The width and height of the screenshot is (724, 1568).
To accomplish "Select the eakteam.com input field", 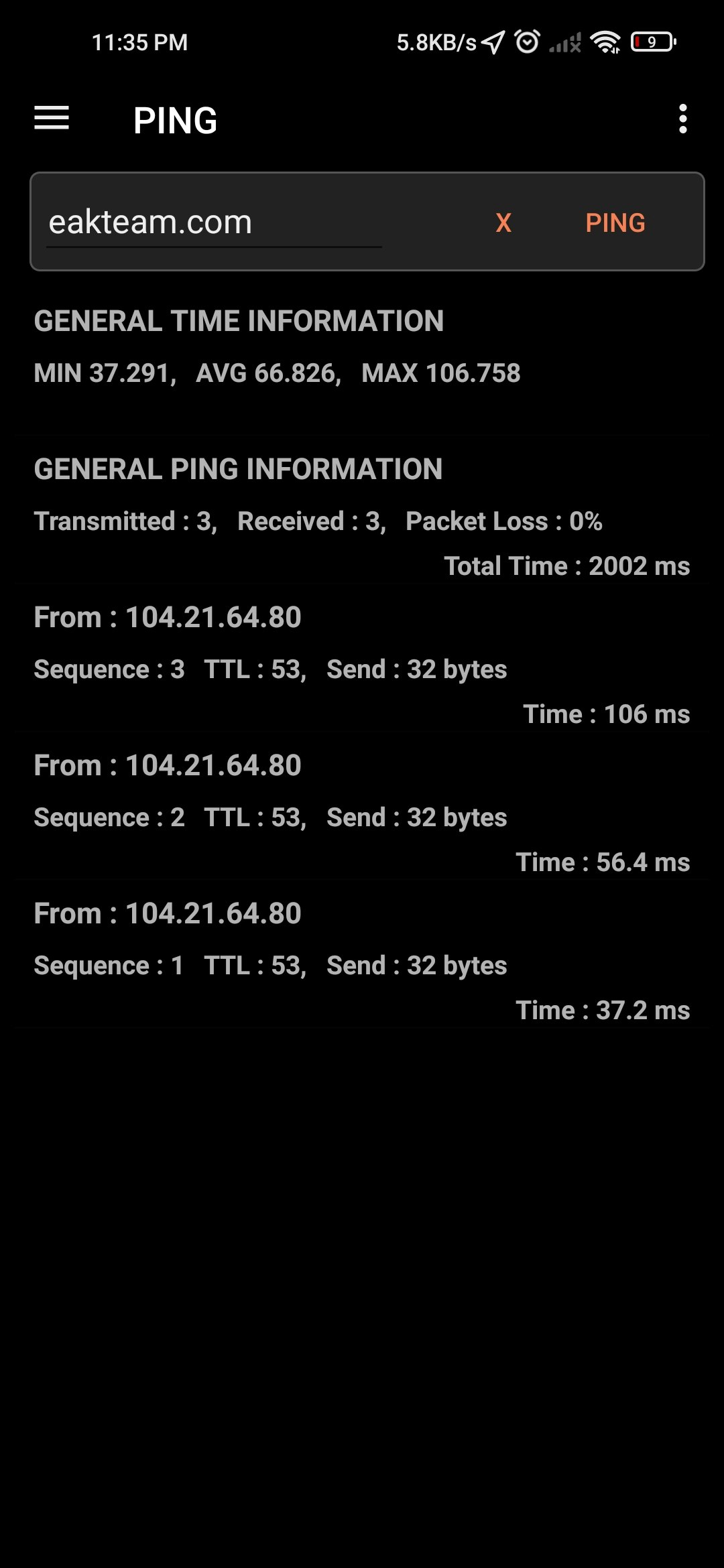I will (215, 222).
